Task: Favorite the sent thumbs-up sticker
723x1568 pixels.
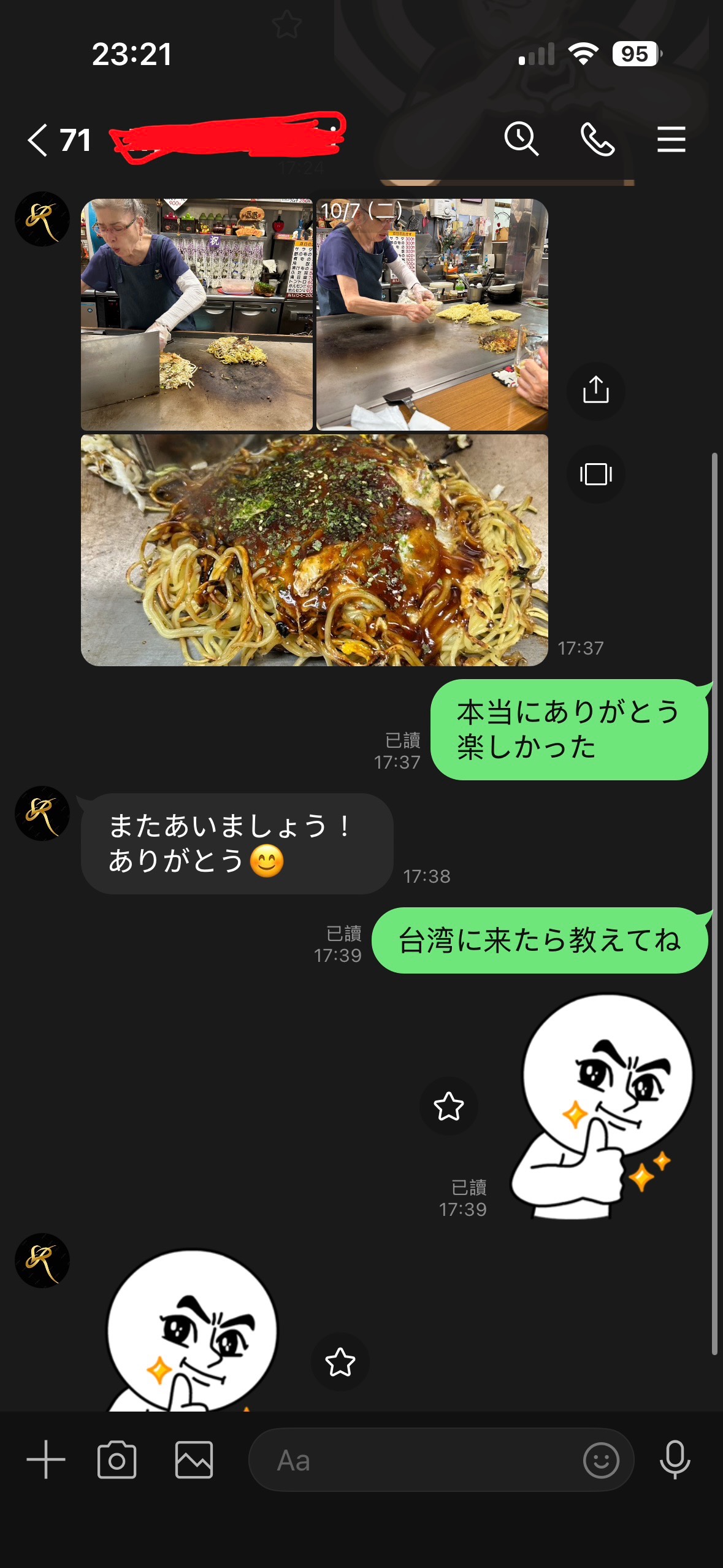Action: pos(448,1106)
